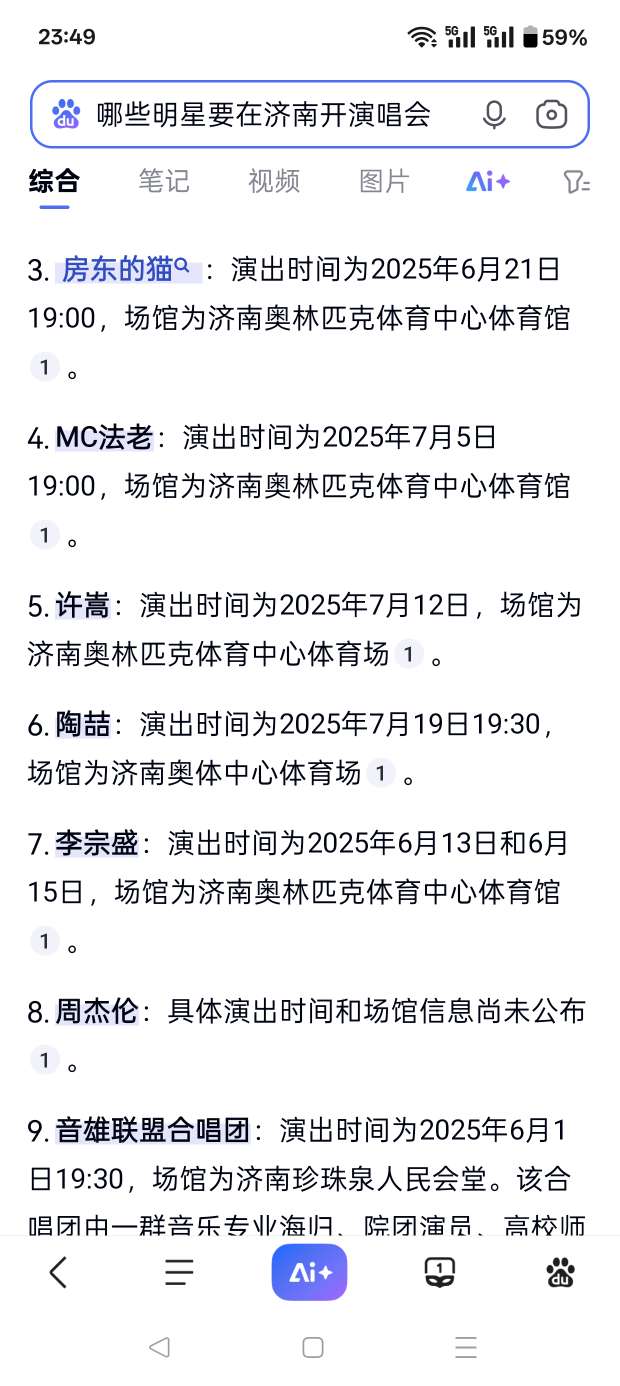Open the 房东的猫 search link
The width and height of the screenshot is (620, 1386).
[128, 269]
